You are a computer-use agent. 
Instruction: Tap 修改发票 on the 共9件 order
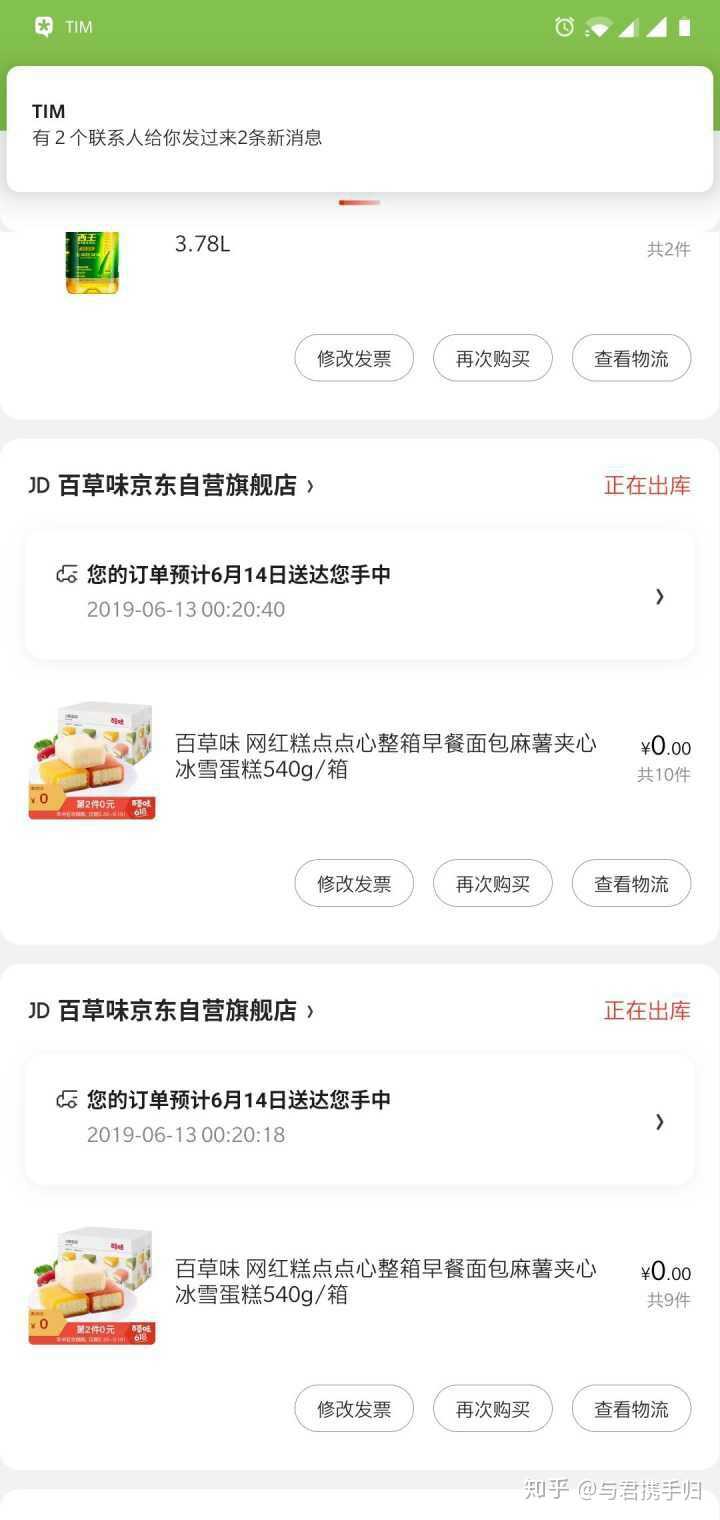click(x=354, y=1408)
